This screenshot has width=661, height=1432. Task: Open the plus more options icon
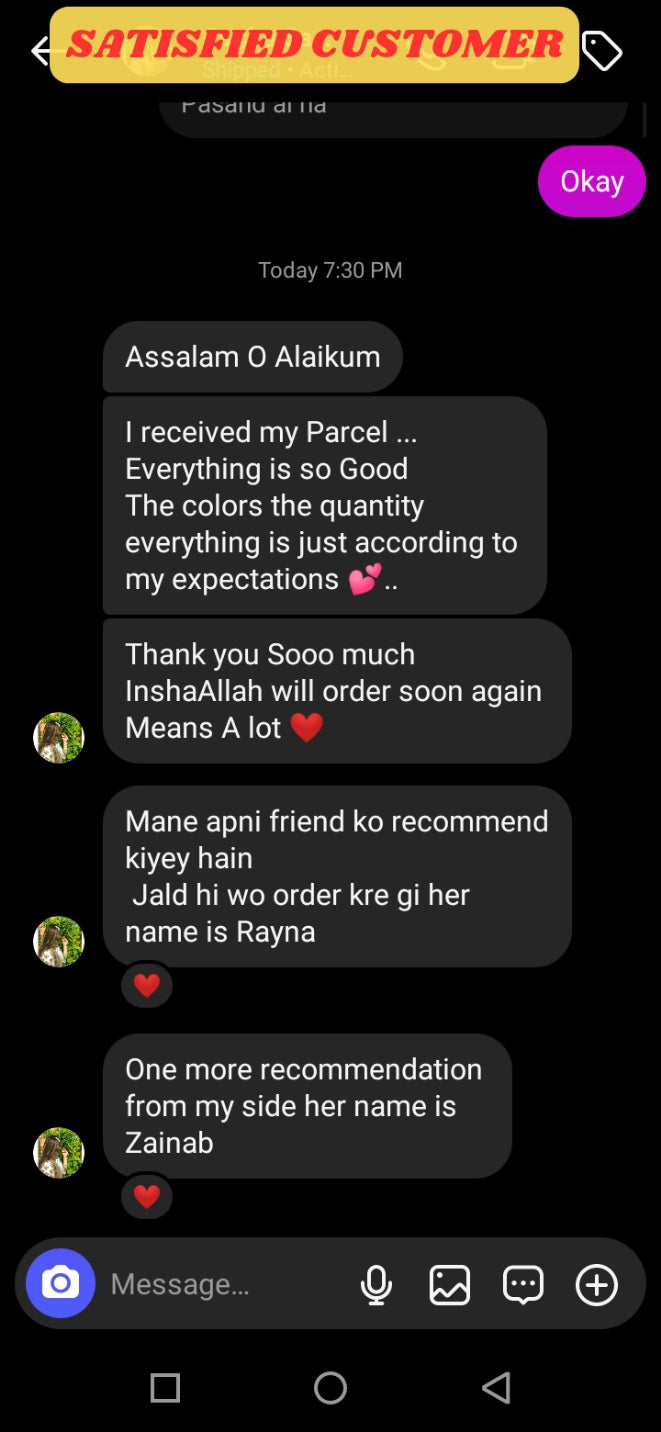point(596,1284)
